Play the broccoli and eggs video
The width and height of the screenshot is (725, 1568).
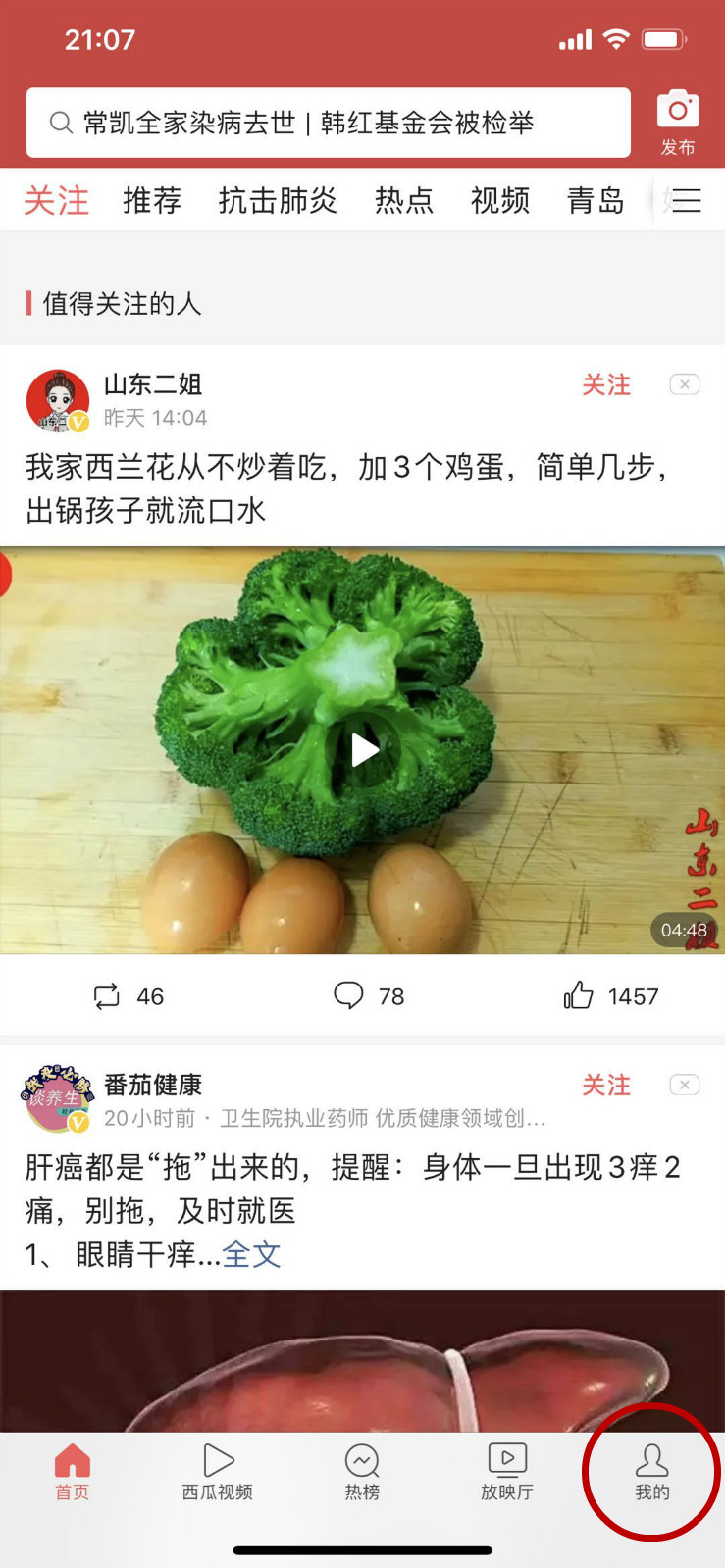(x=364, y=749)
